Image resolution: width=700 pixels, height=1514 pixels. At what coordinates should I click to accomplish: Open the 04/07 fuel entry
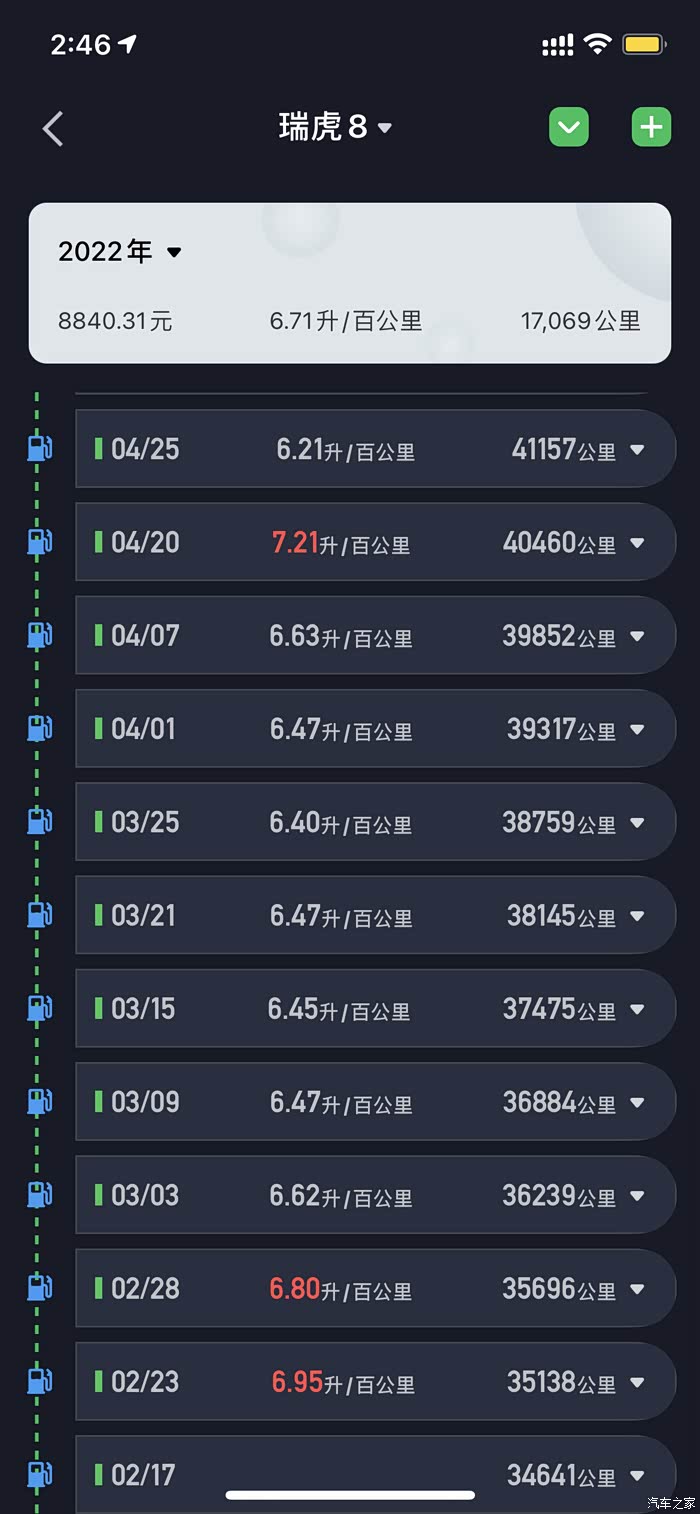pos(637,636)
